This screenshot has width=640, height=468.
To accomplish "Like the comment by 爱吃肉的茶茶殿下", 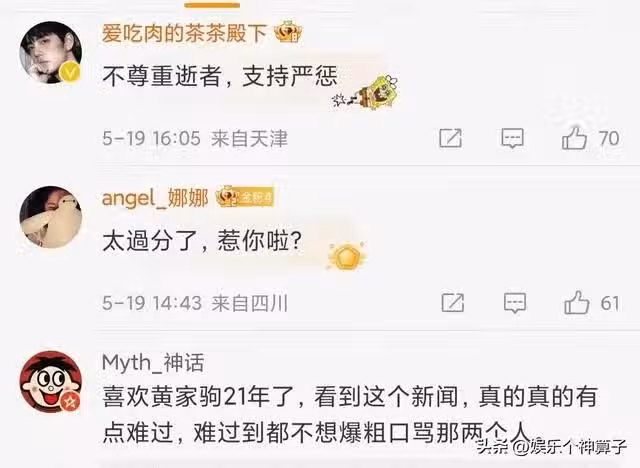I will pyautogui.click(x=575, y=138).
